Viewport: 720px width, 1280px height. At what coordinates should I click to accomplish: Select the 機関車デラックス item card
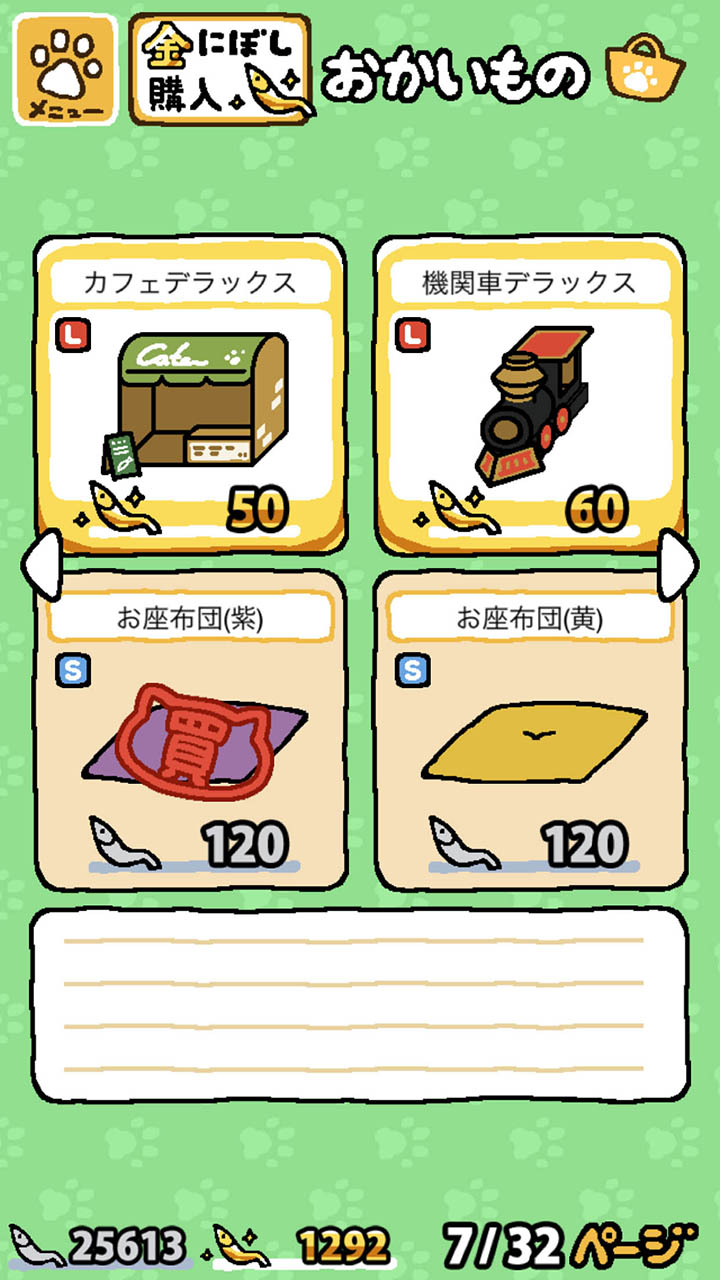[530, 395]
